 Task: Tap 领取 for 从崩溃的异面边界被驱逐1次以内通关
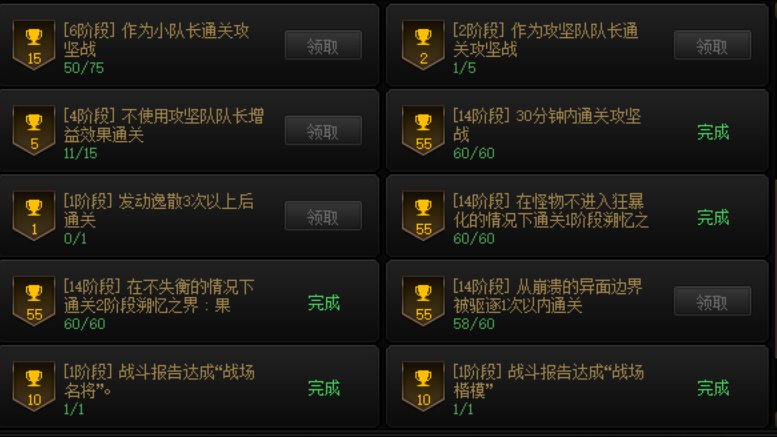[712, 301]
